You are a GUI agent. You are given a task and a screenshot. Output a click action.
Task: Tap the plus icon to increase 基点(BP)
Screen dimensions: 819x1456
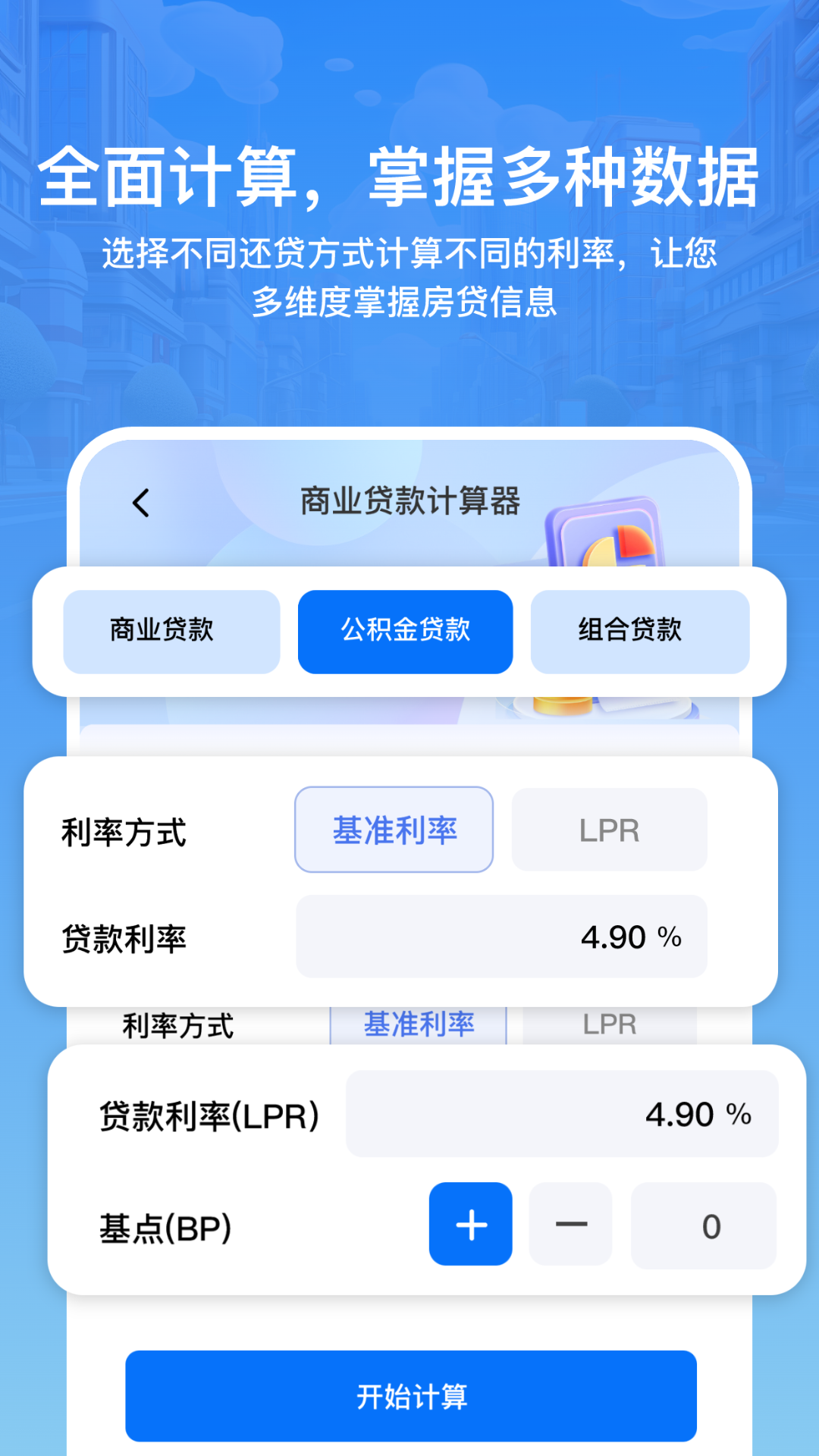click(x=470, y=1223)
